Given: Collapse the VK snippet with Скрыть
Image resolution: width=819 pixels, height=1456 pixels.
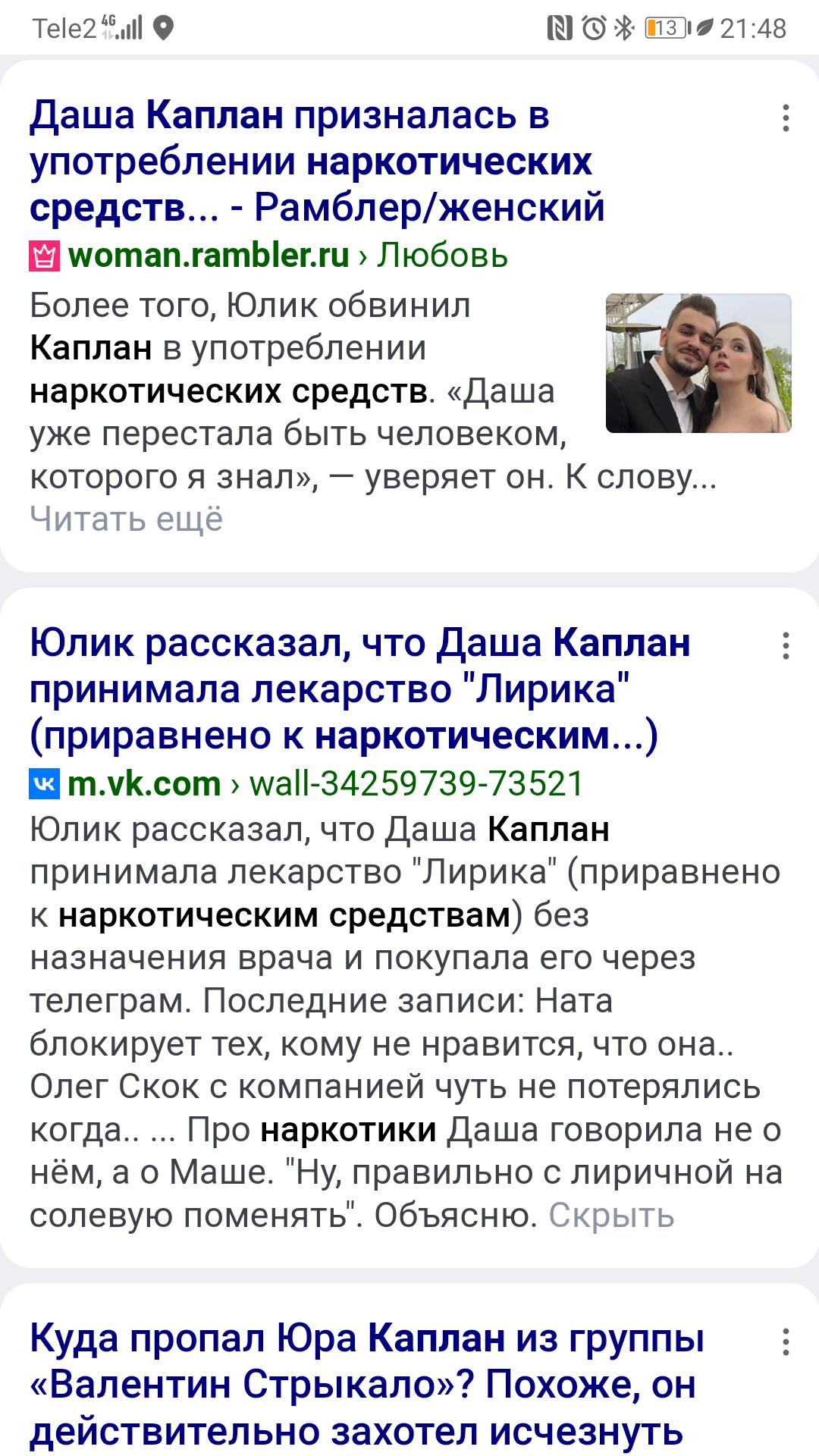Looking at the screenshot, I should click(611, 1216).
